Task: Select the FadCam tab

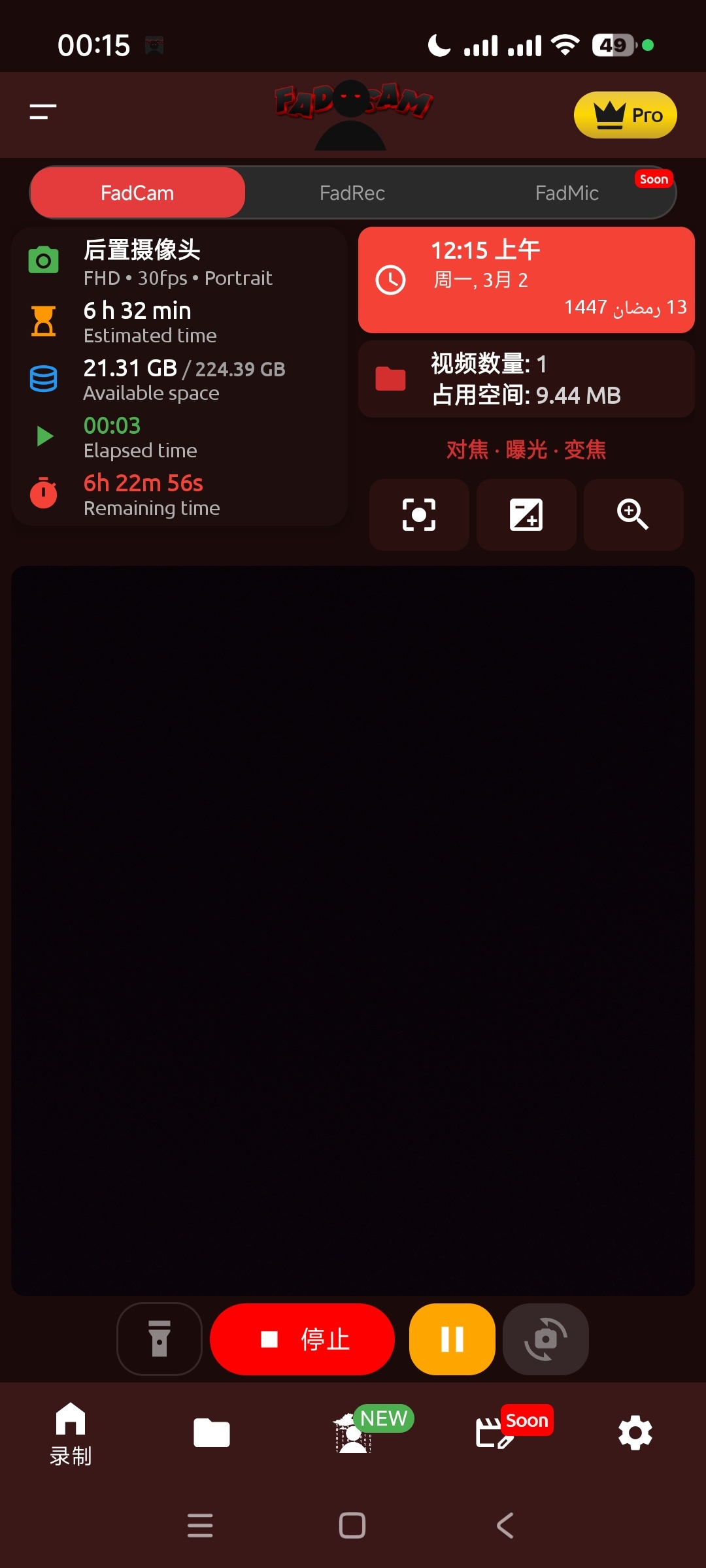Action: coord(137,193)
